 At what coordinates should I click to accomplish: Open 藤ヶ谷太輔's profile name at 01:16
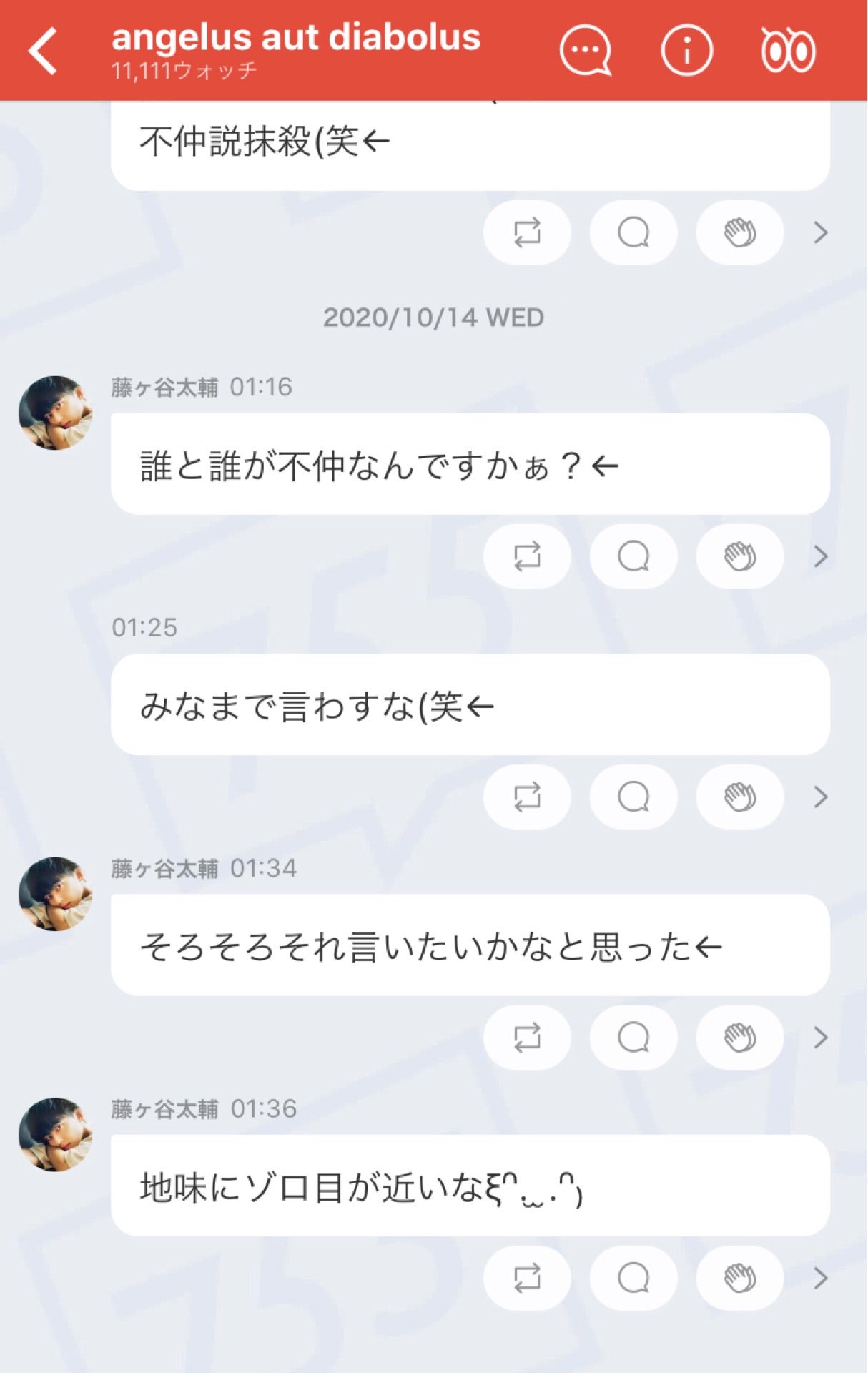[164, 390]
